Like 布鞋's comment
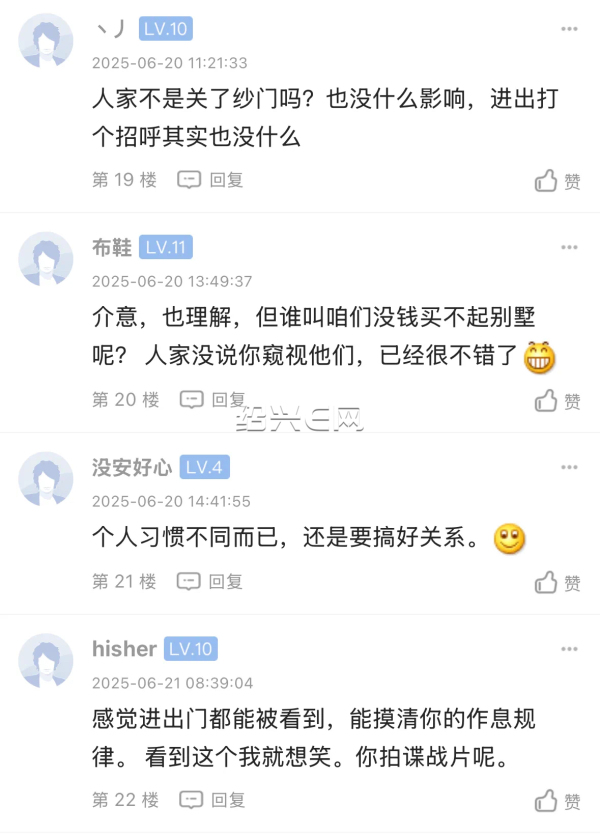 pos(557,401)
